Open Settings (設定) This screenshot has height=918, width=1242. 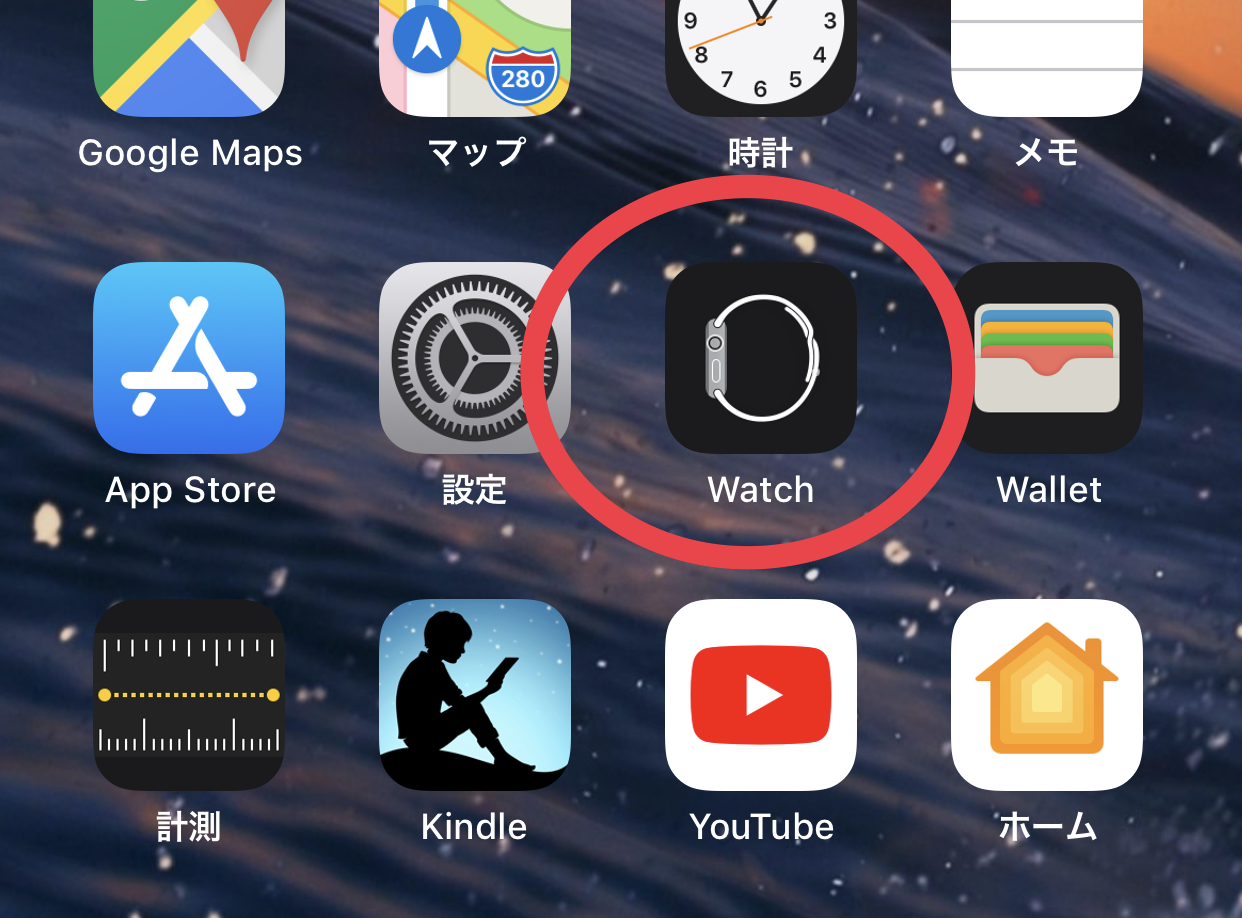[475, 358]
